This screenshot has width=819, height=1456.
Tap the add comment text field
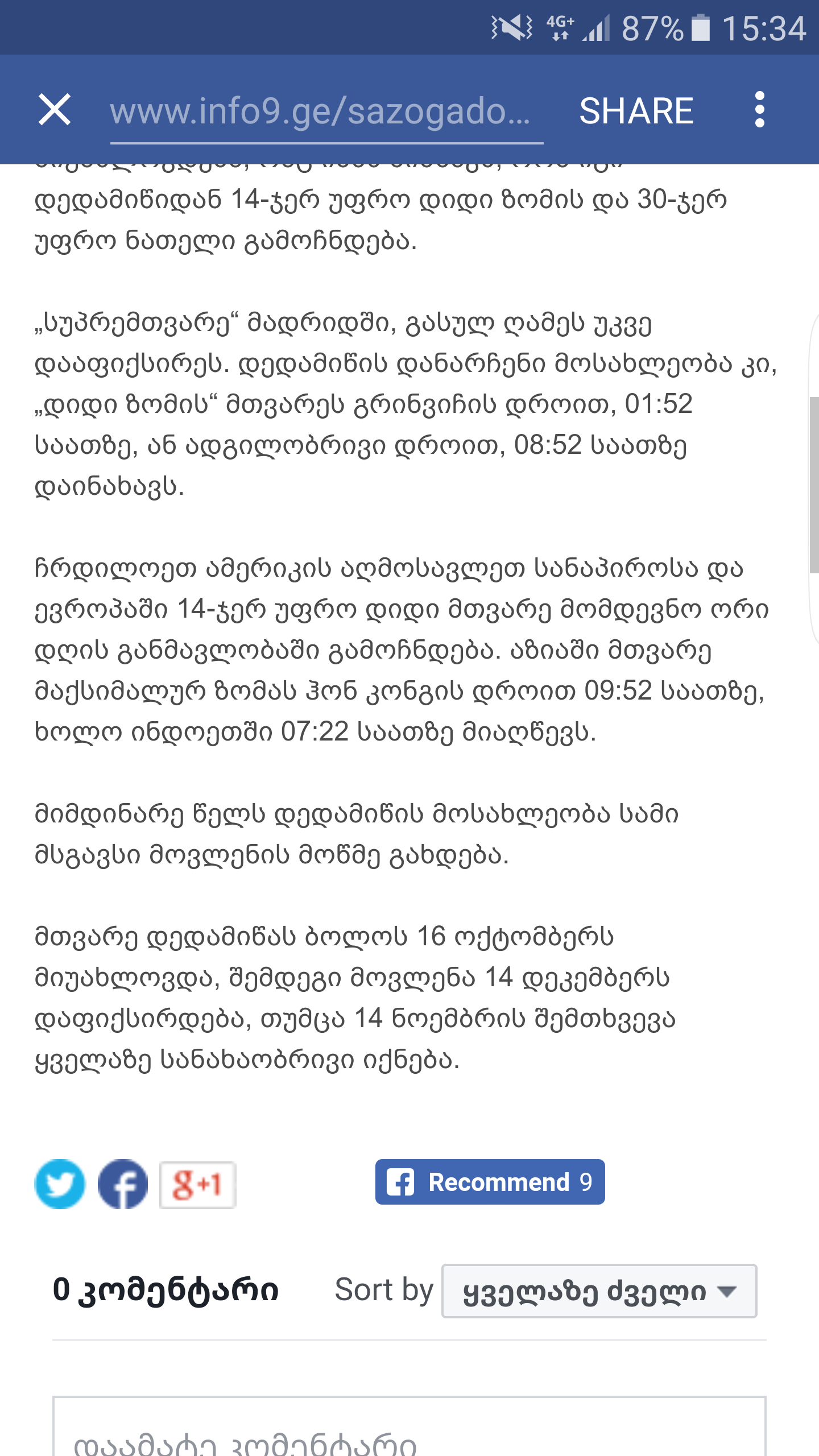click(x=409, y=1433)
